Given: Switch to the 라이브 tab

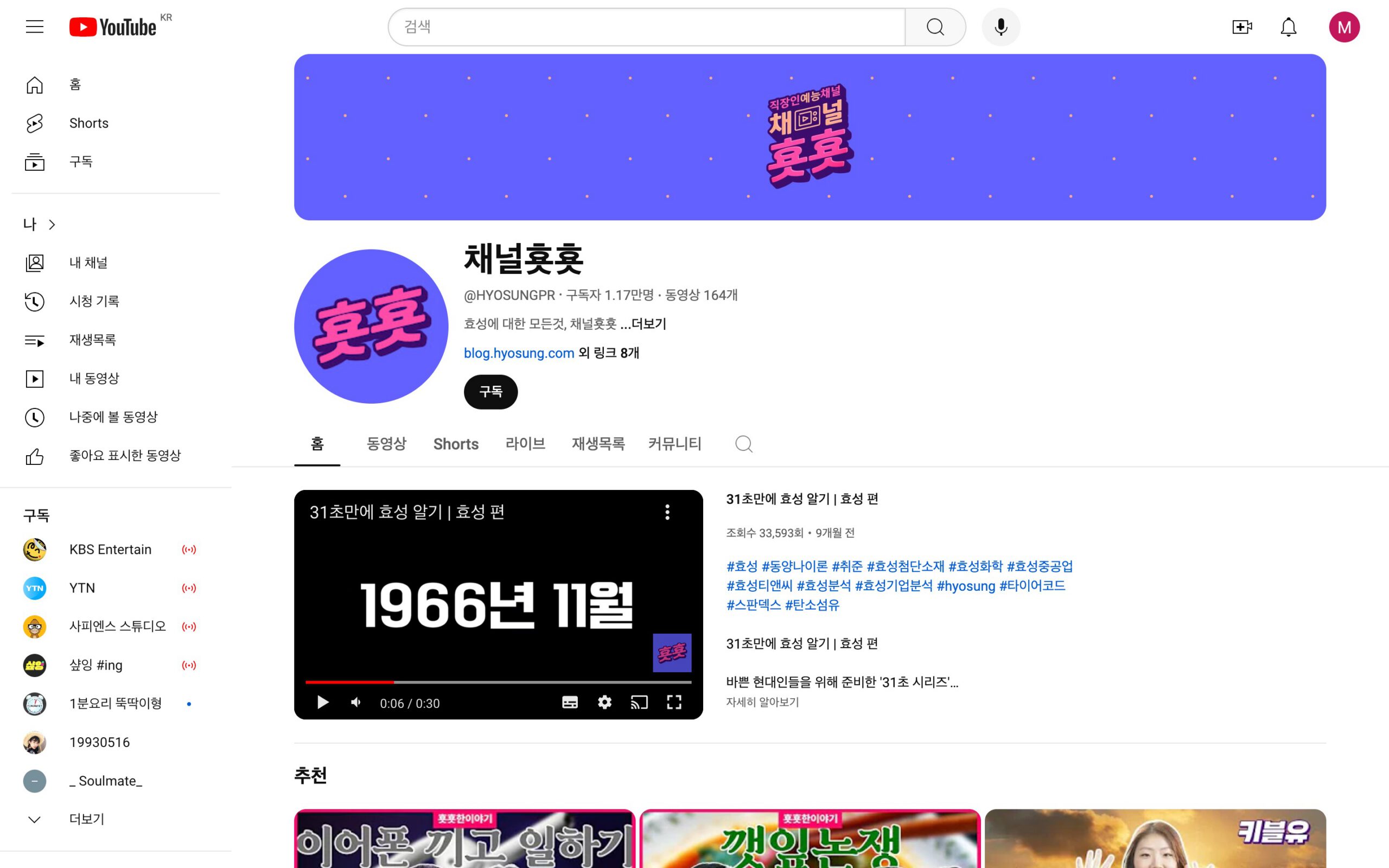Looking at the screenshot, I should (525, 444).
